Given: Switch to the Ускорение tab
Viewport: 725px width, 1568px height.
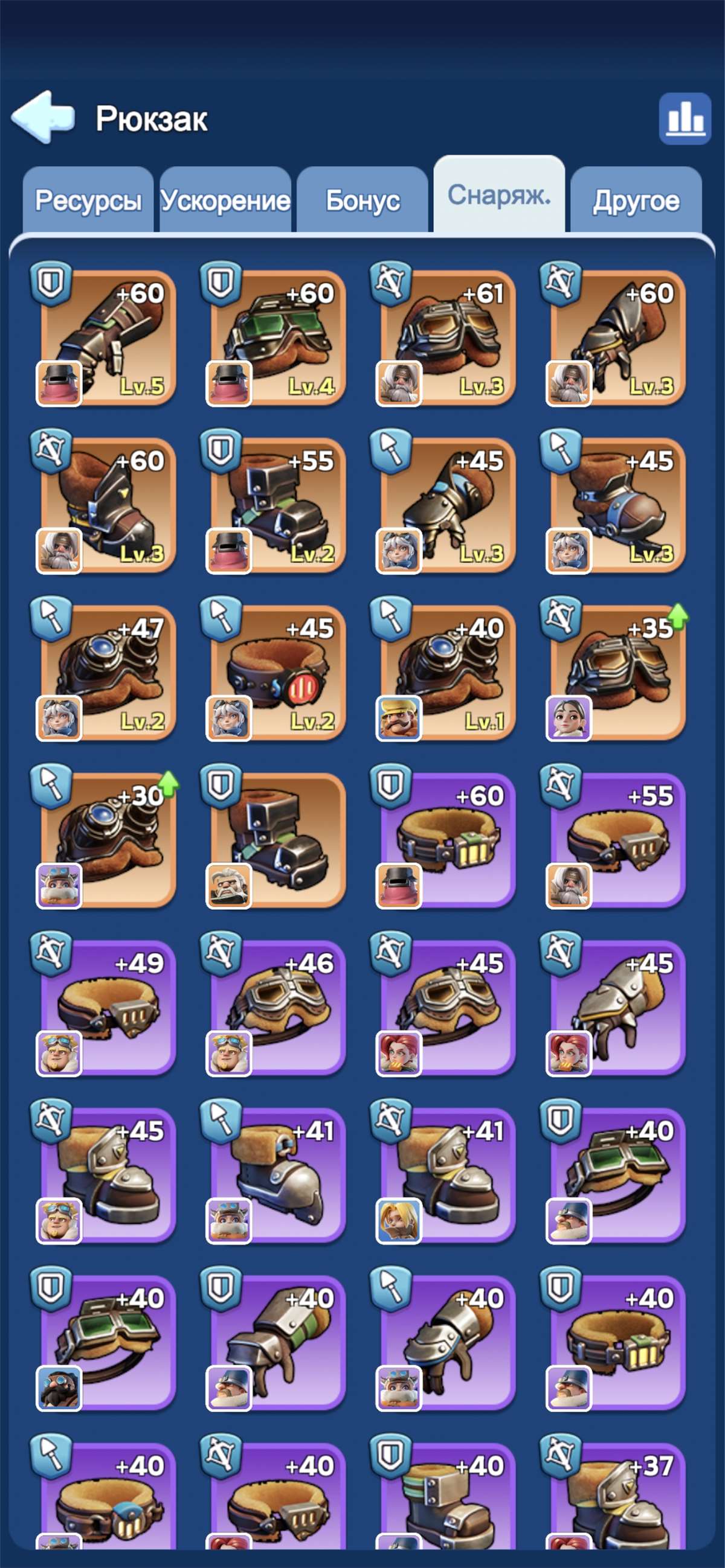Looking at the screenshot, I should click(225, 200).
